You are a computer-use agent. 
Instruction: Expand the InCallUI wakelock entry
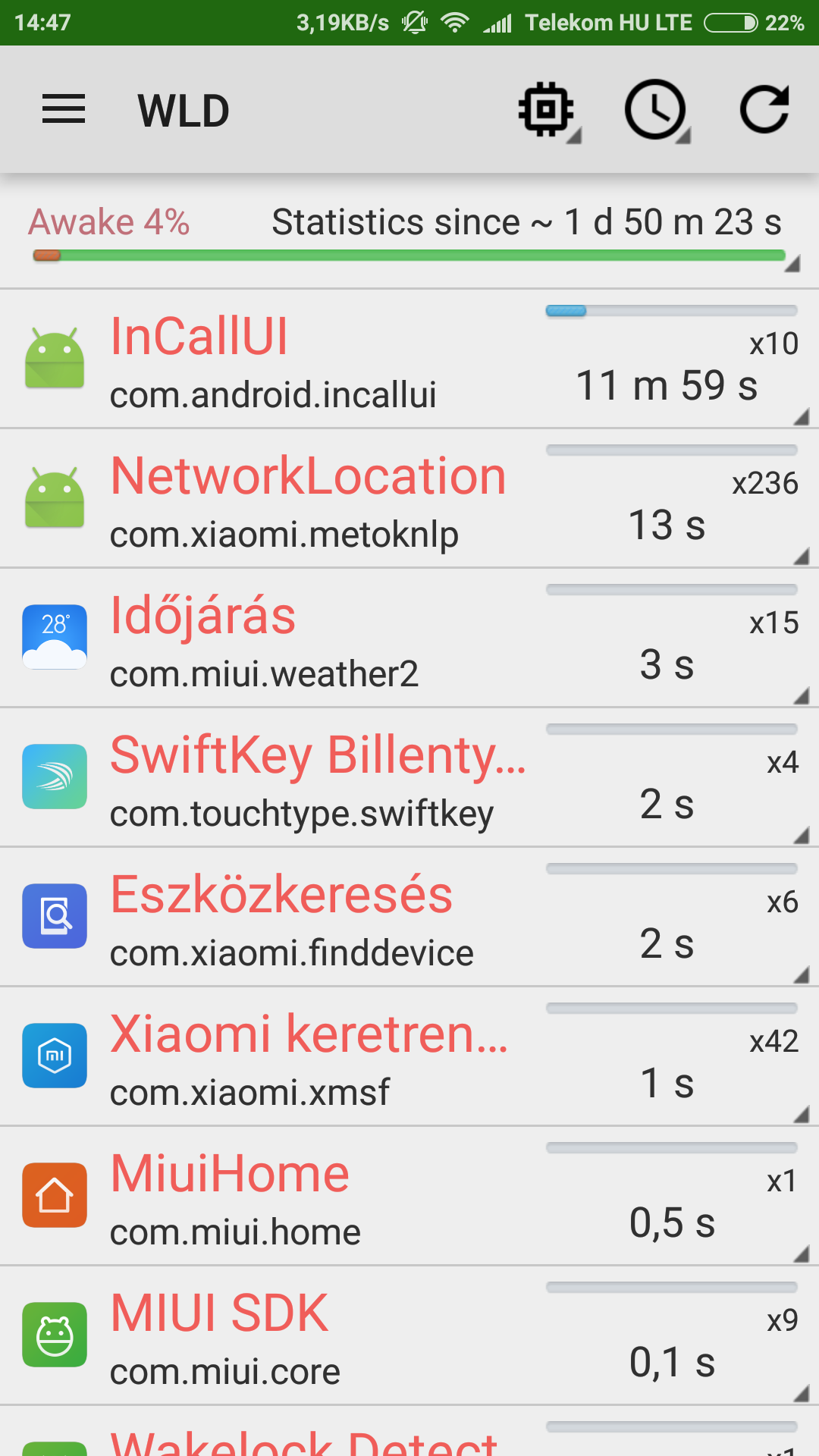coord(409,359)
